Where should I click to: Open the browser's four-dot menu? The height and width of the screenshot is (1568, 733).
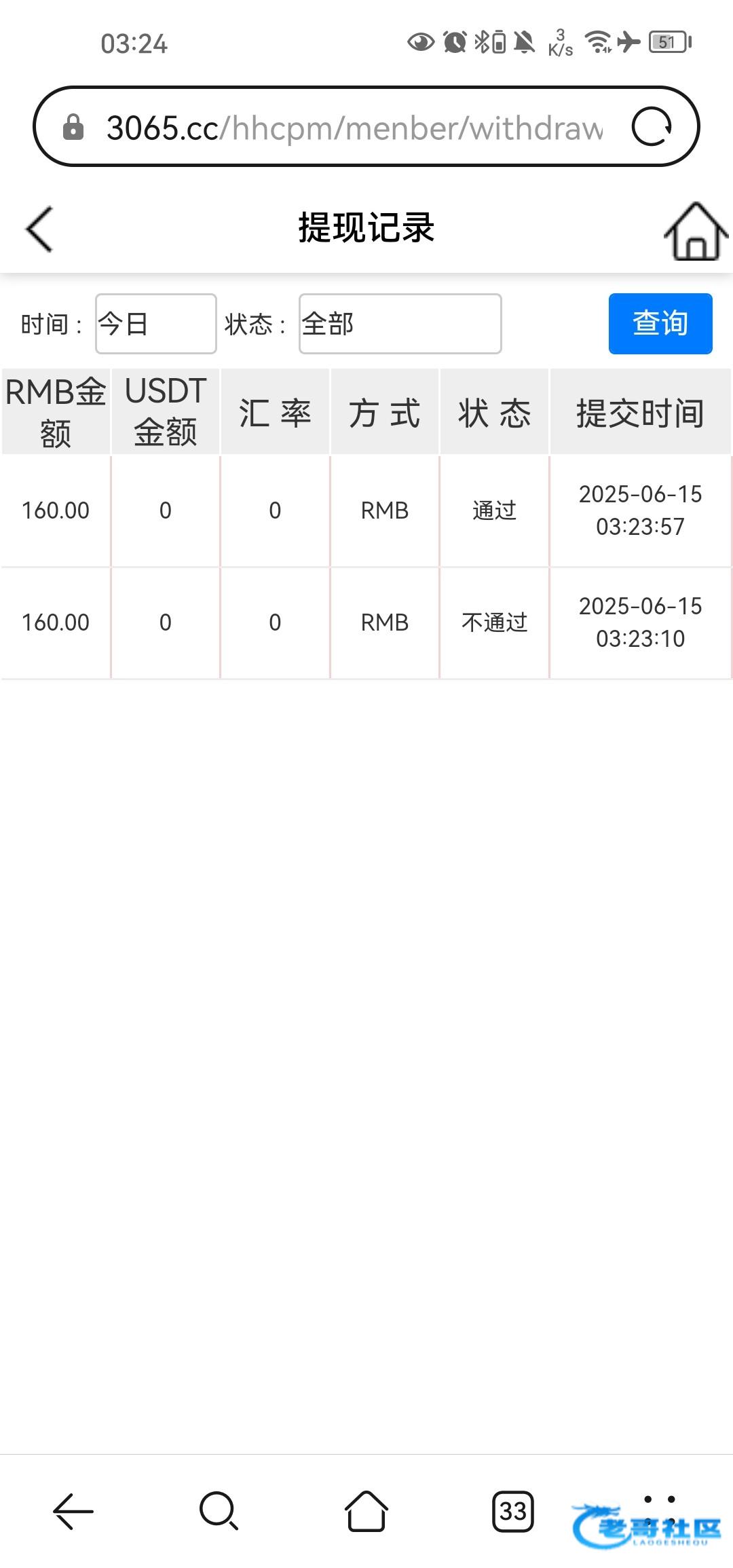pos(659,1510)
